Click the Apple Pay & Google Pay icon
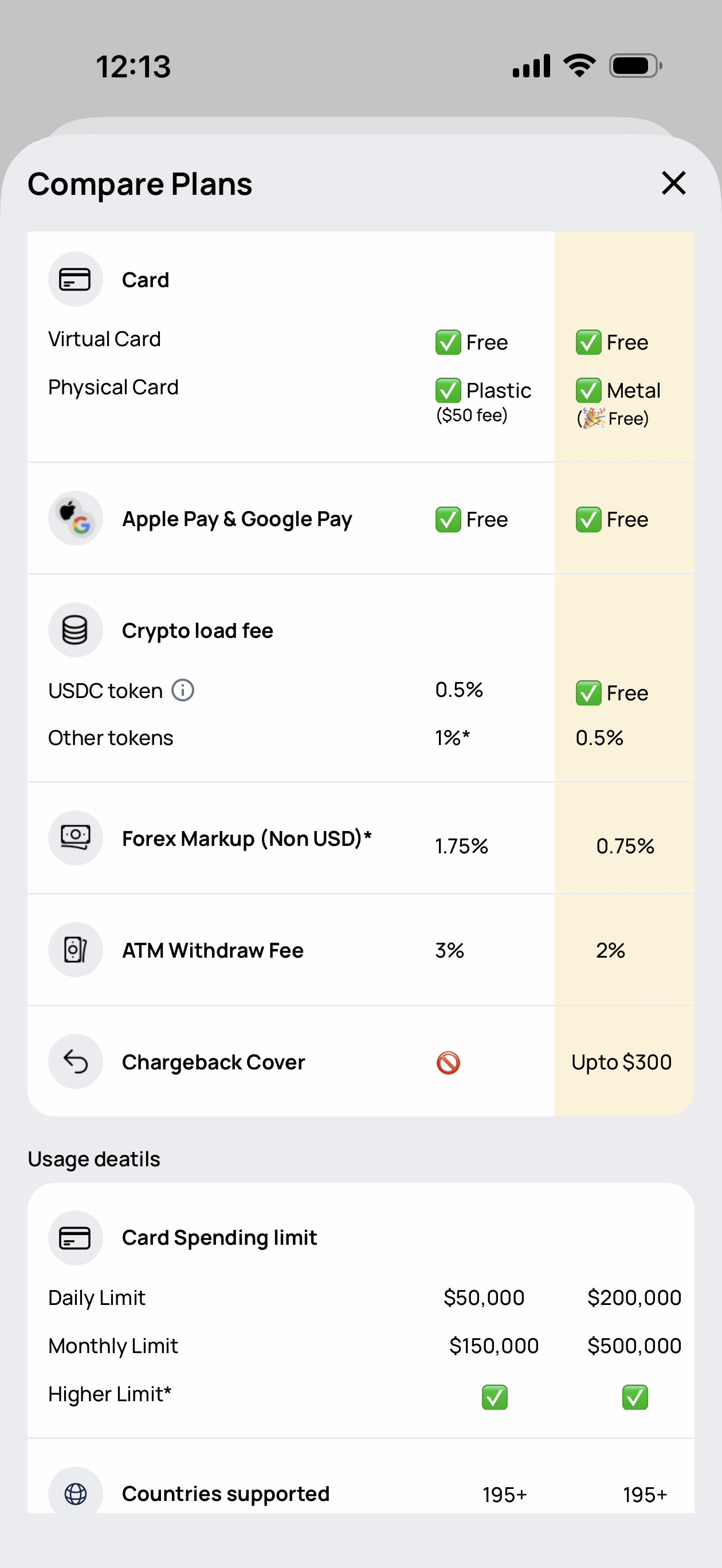This screenshot has width=722, height=1568. [x=75, y=518]
